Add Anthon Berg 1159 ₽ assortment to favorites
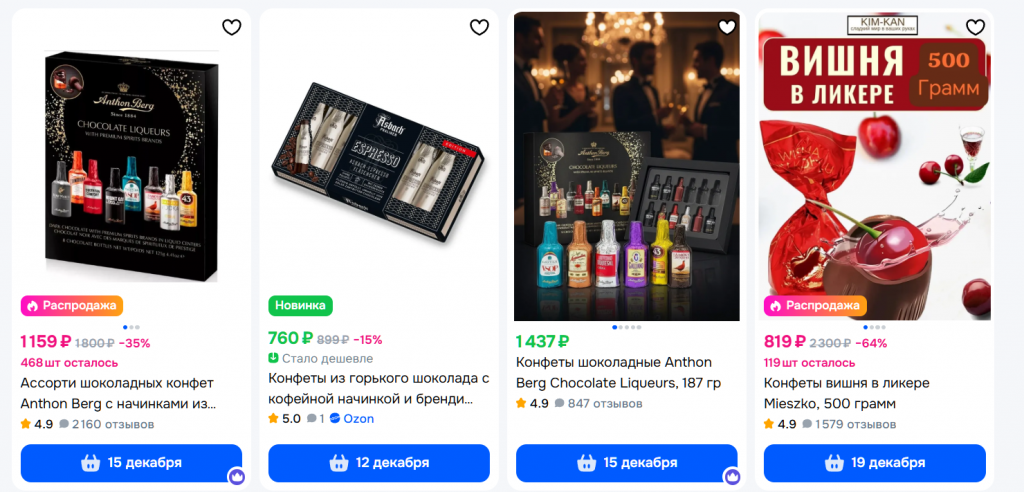The width and height of the screenshot is (1024, 492). click(231, 27)
